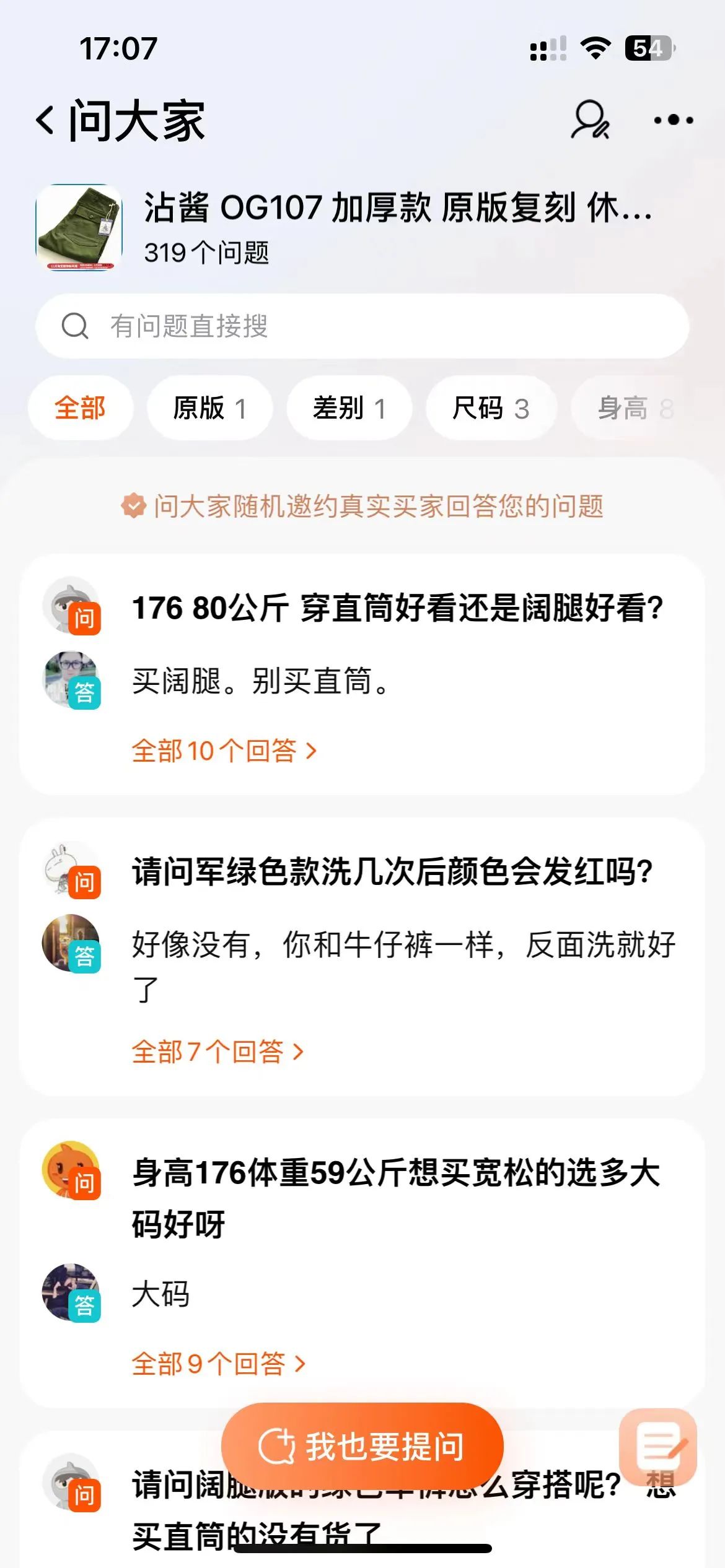Show questions tagged 尺码

click(x=491, y=408)
